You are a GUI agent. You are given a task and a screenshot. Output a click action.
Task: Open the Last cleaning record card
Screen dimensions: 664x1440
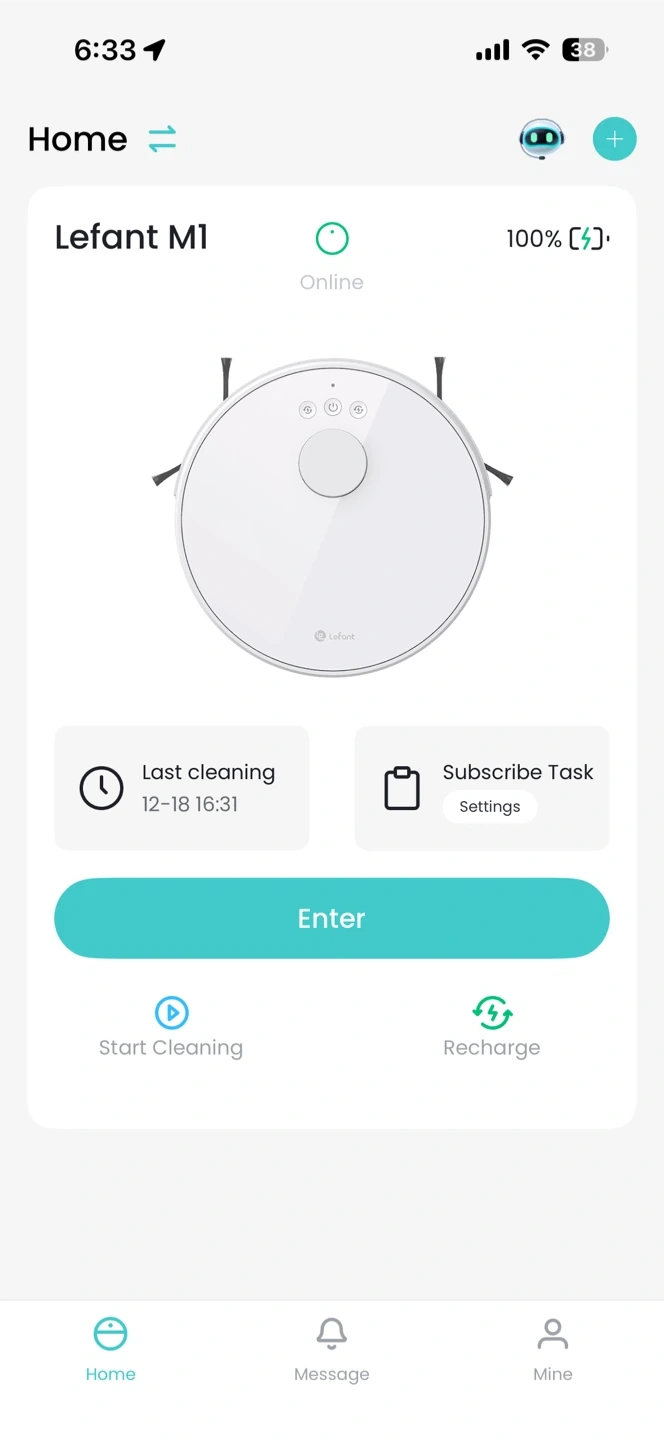click(x=182, y=788)
